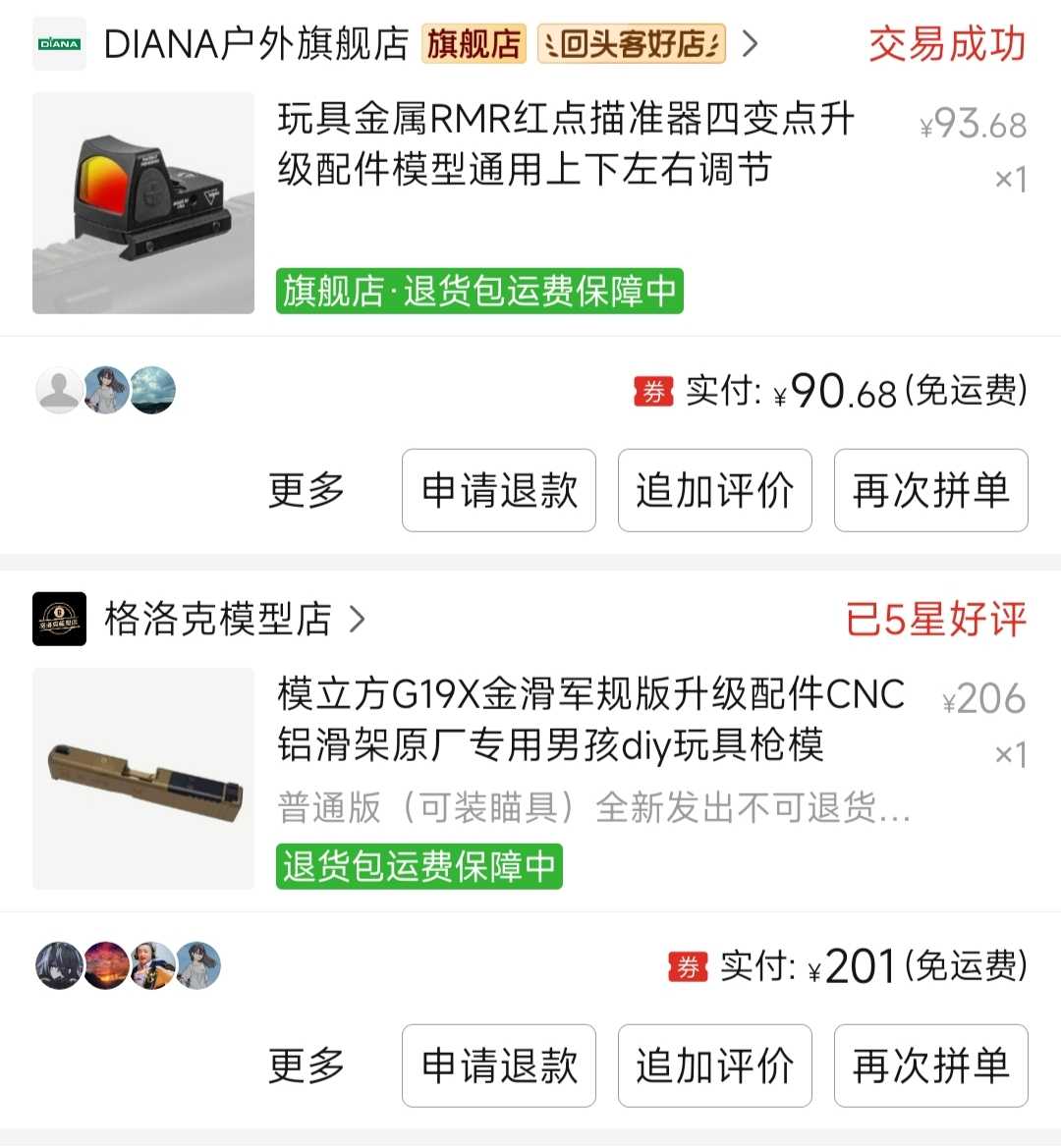This screenshot has height=1148, width=1061.
Task: Open the 模立方G19X金滑 order item
Action: pos(589,720)
